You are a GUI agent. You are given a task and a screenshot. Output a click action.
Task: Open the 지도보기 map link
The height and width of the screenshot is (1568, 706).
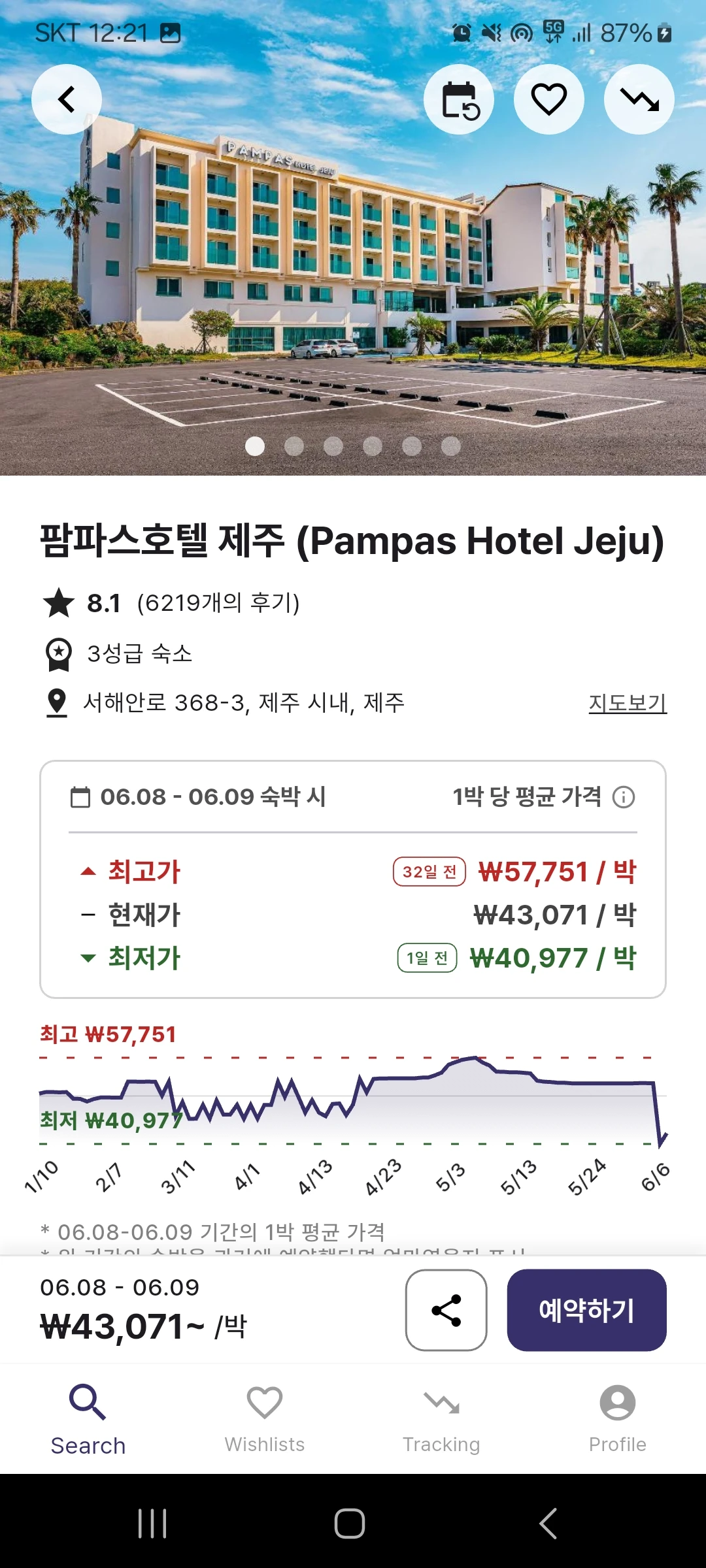tap(628, 703)
